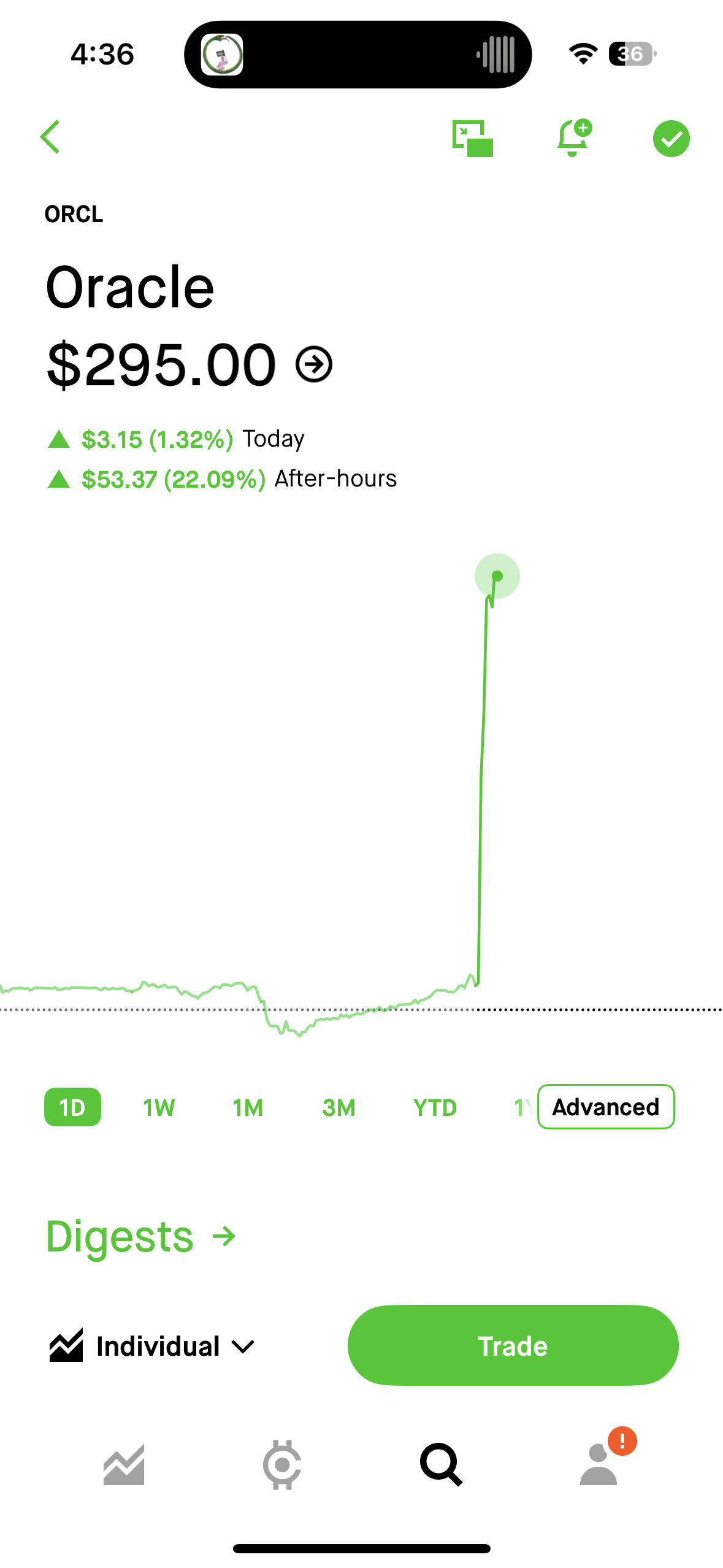Screen dimensions: 723x1568
Task: Add a price alert with the bell
Action: (573, 139)
